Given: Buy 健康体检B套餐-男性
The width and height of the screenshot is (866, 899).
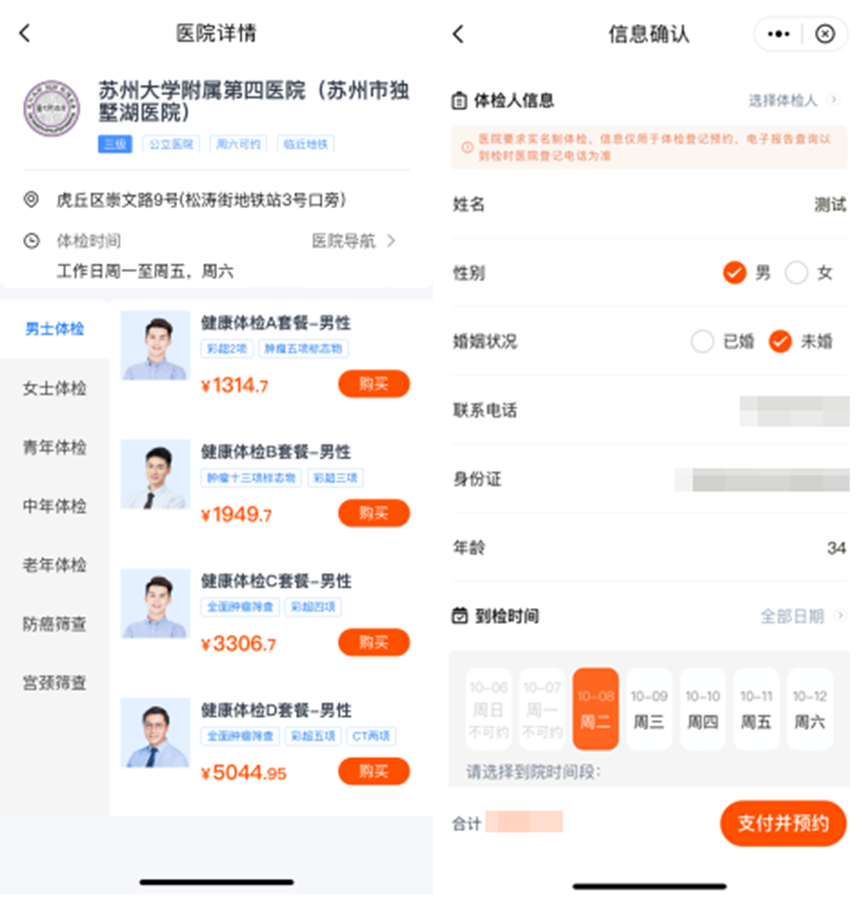Looking at the screenshot, I should click(x=373, y=513).
